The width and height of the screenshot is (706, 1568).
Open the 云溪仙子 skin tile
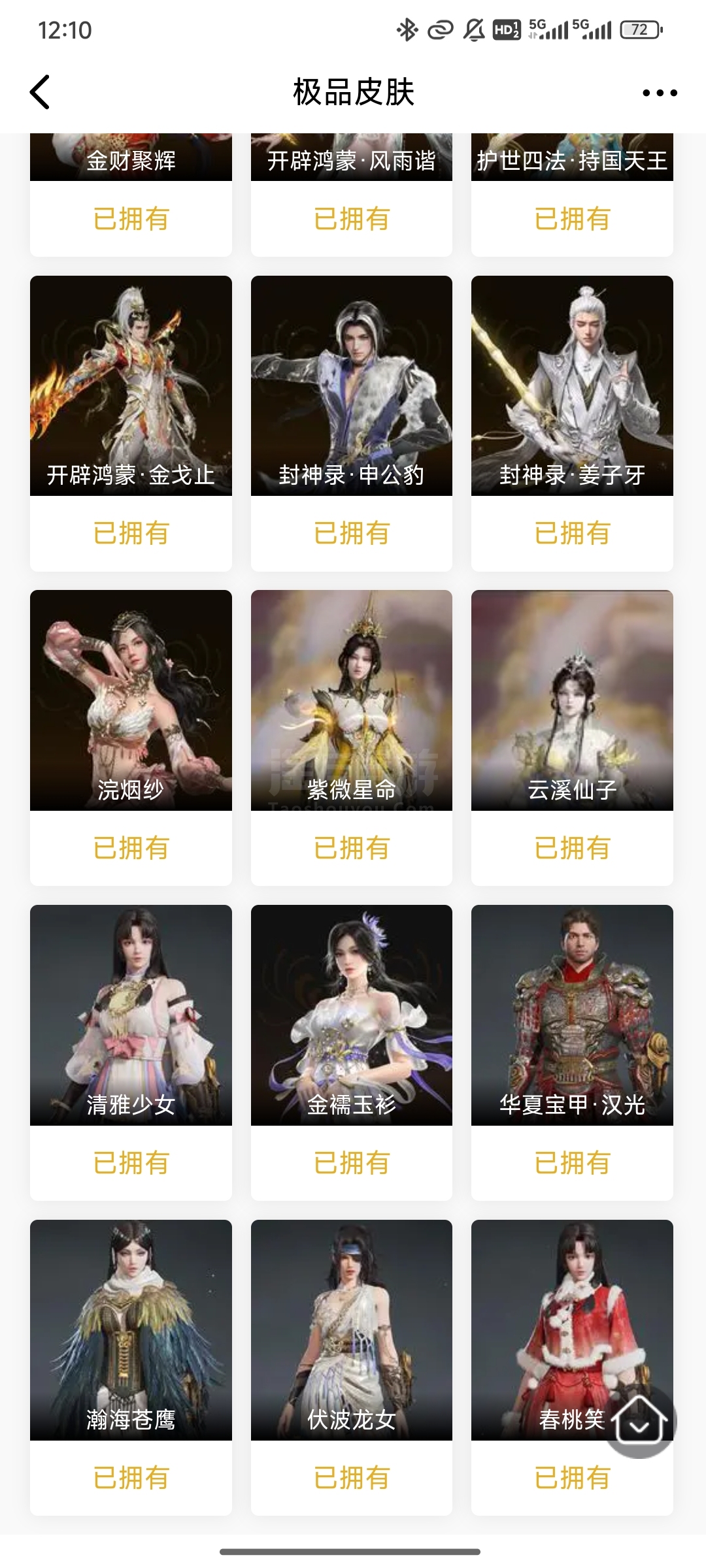pyautogui.click(x=572, y=700)
